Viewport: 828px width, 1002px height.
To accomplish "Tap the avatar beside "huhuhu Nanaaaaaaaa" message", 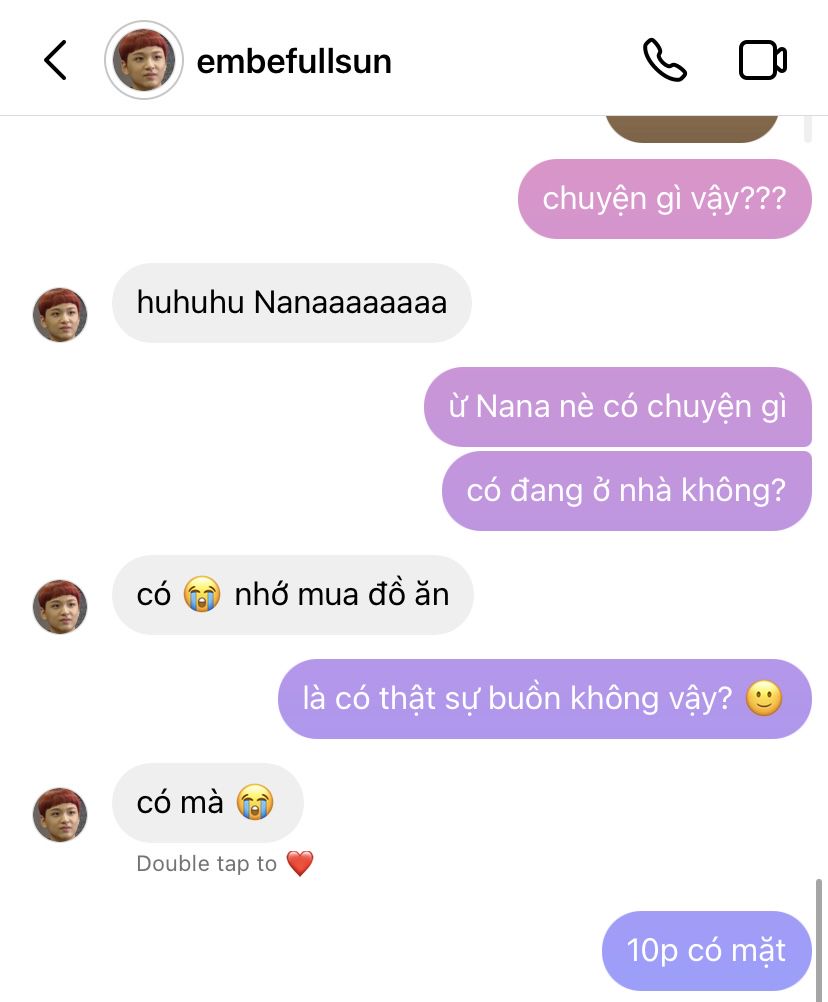I will (60, 315).
